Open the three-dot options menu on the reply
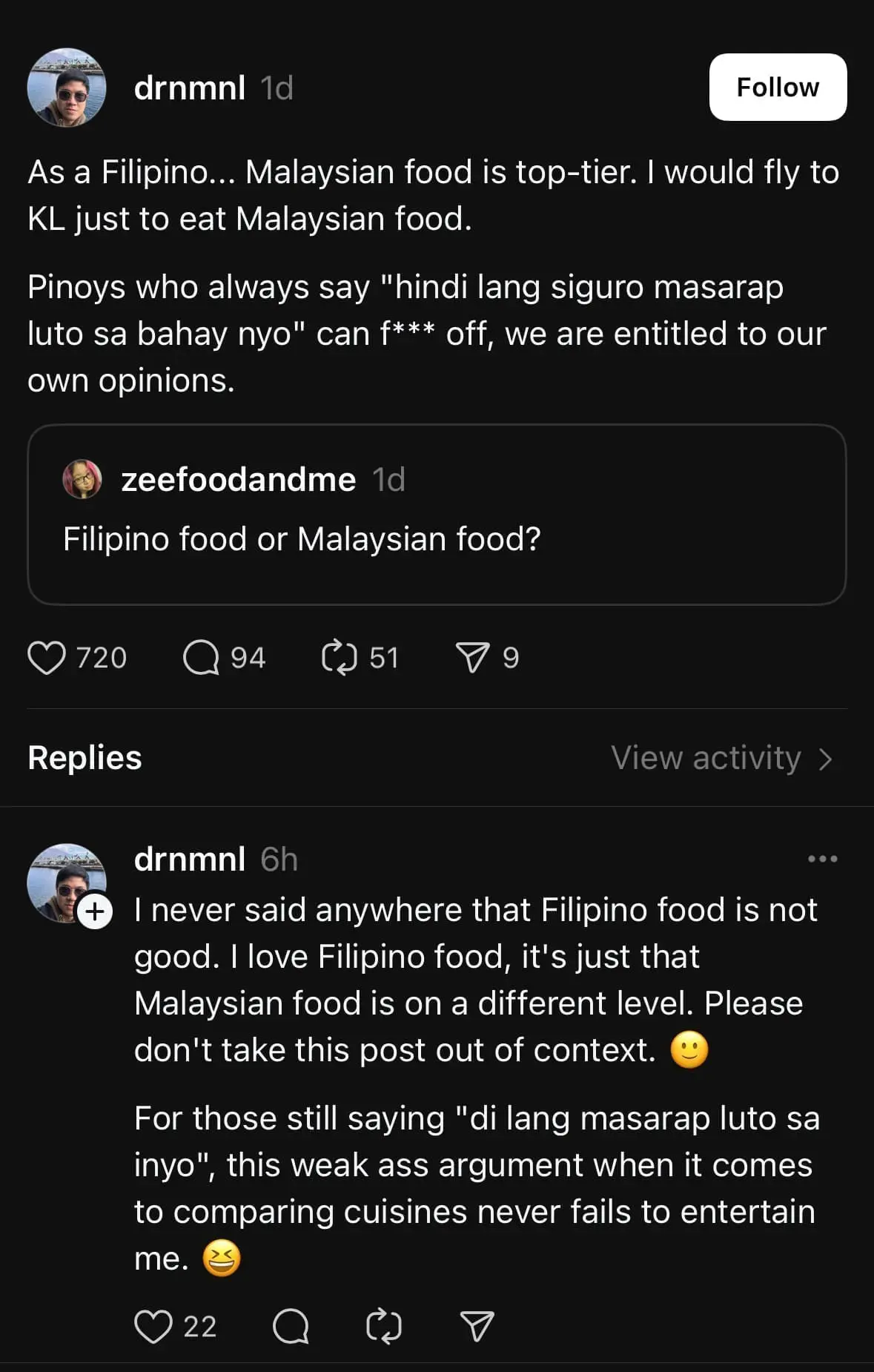The image size is (874, 1372). tap(822, 859)
